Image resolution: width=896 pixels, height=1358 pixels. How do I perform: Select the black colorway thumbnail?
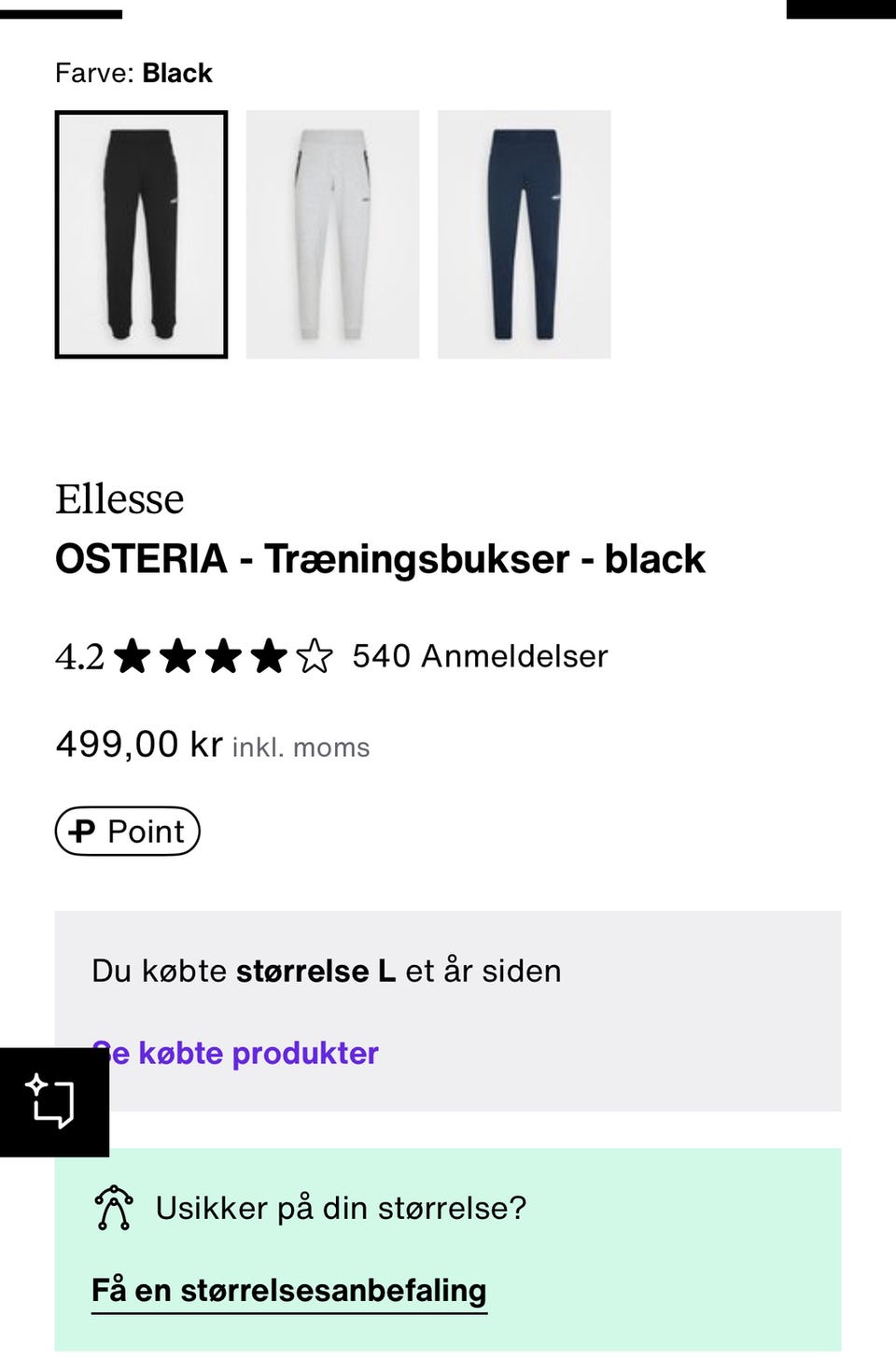click(x=142, y=234)
